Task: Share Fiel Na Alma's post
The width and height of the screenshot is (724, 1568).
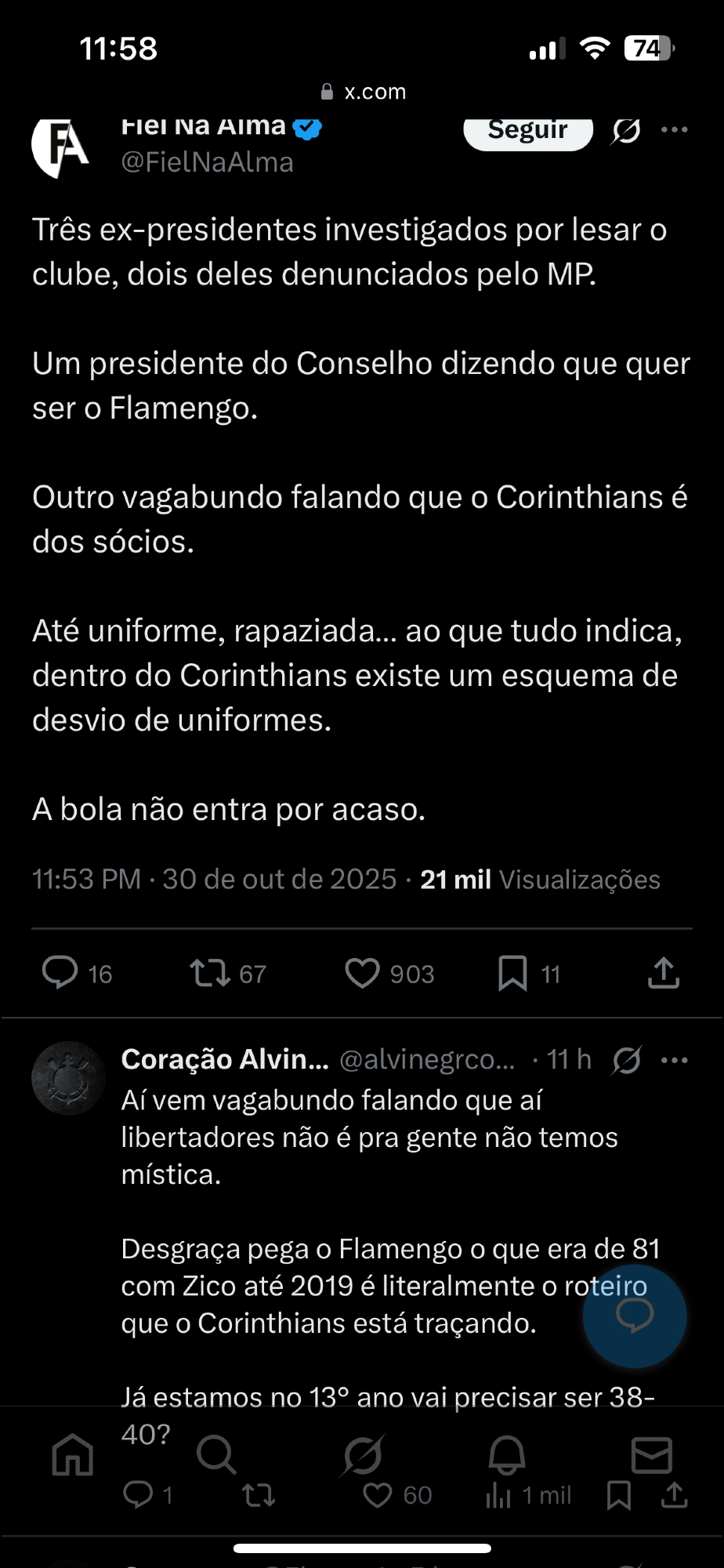Action: click(x=663, y=973)
